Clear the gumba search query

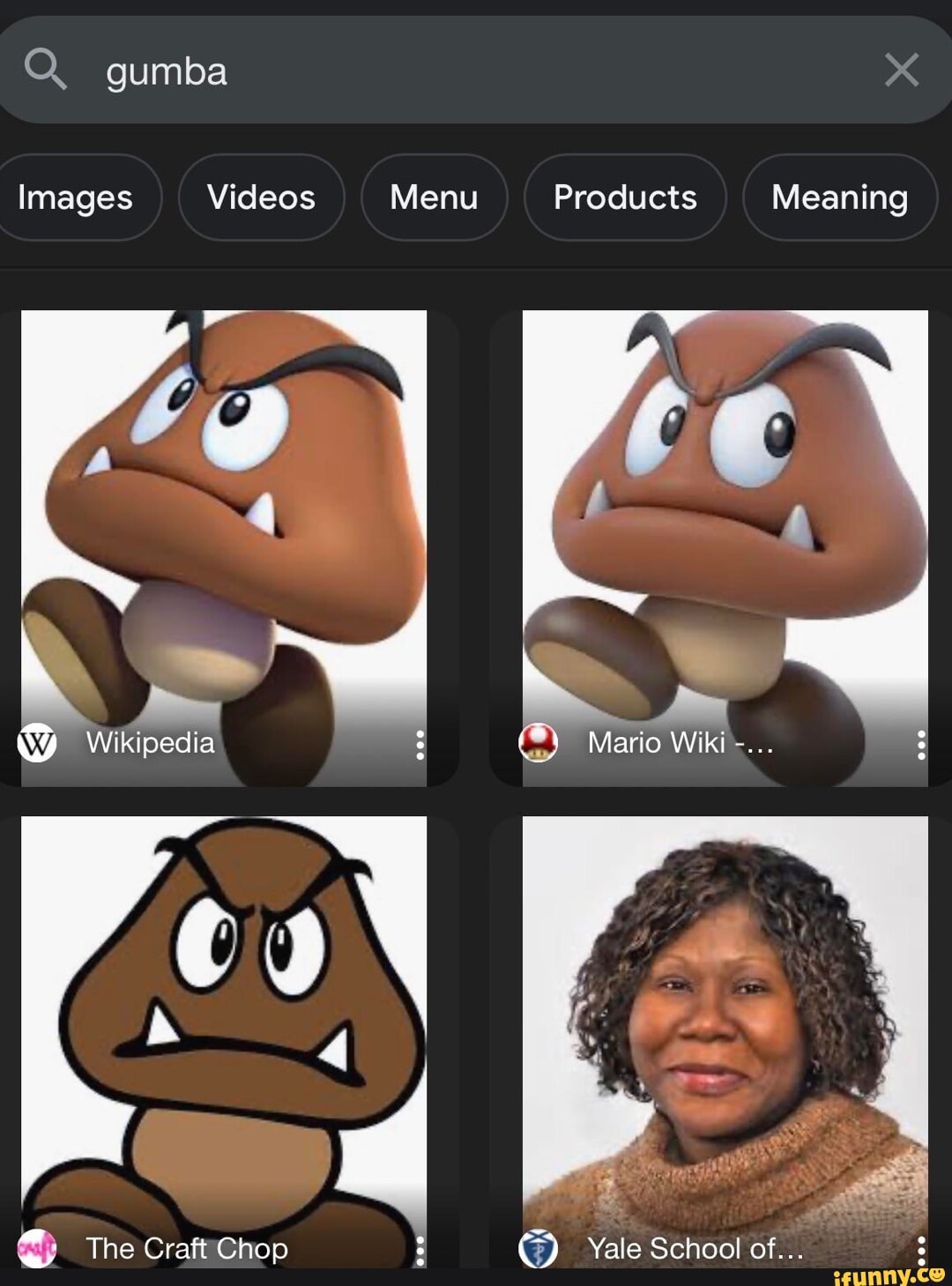(x=901, y=70)
